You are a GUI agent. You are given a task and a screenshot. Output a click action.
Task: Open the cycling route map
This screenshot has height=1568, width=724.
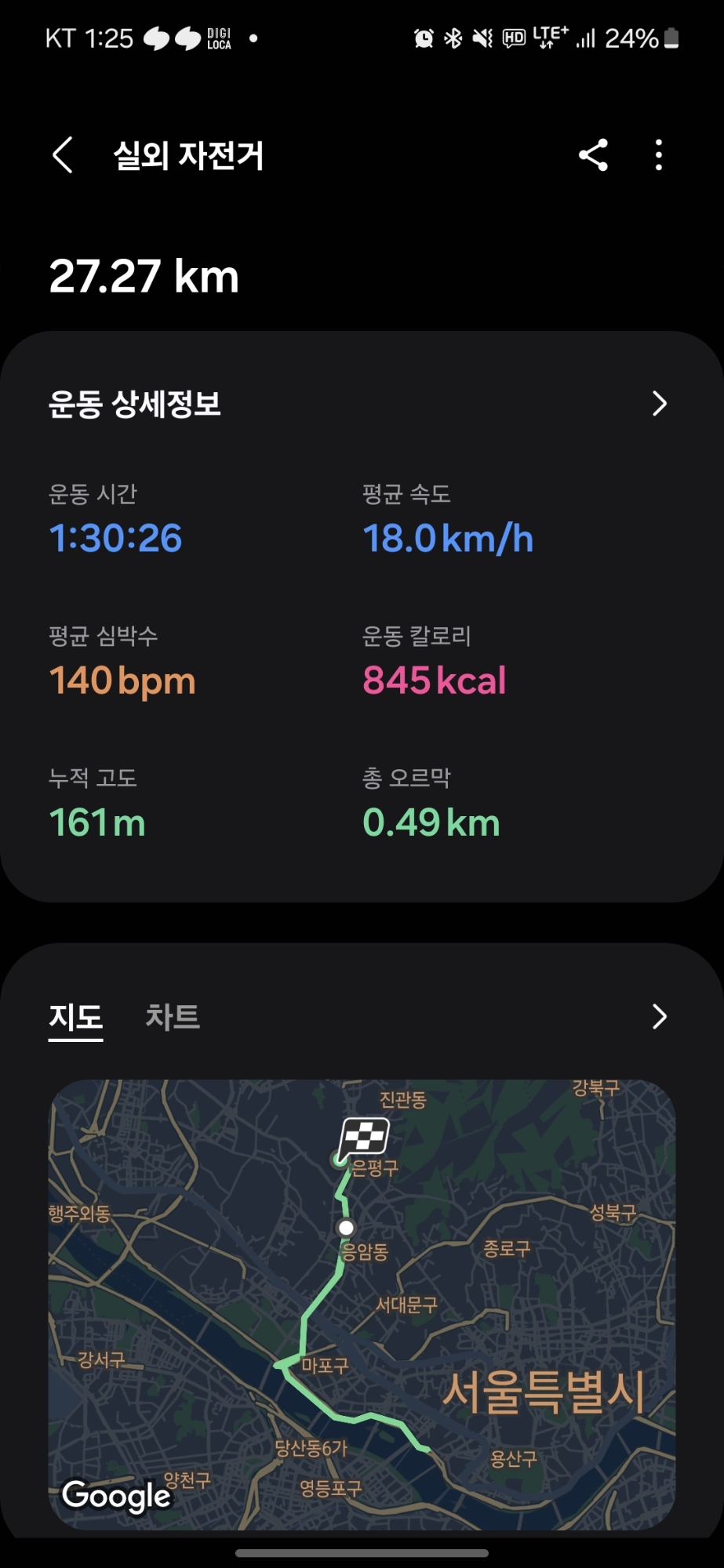(362, 1305)
